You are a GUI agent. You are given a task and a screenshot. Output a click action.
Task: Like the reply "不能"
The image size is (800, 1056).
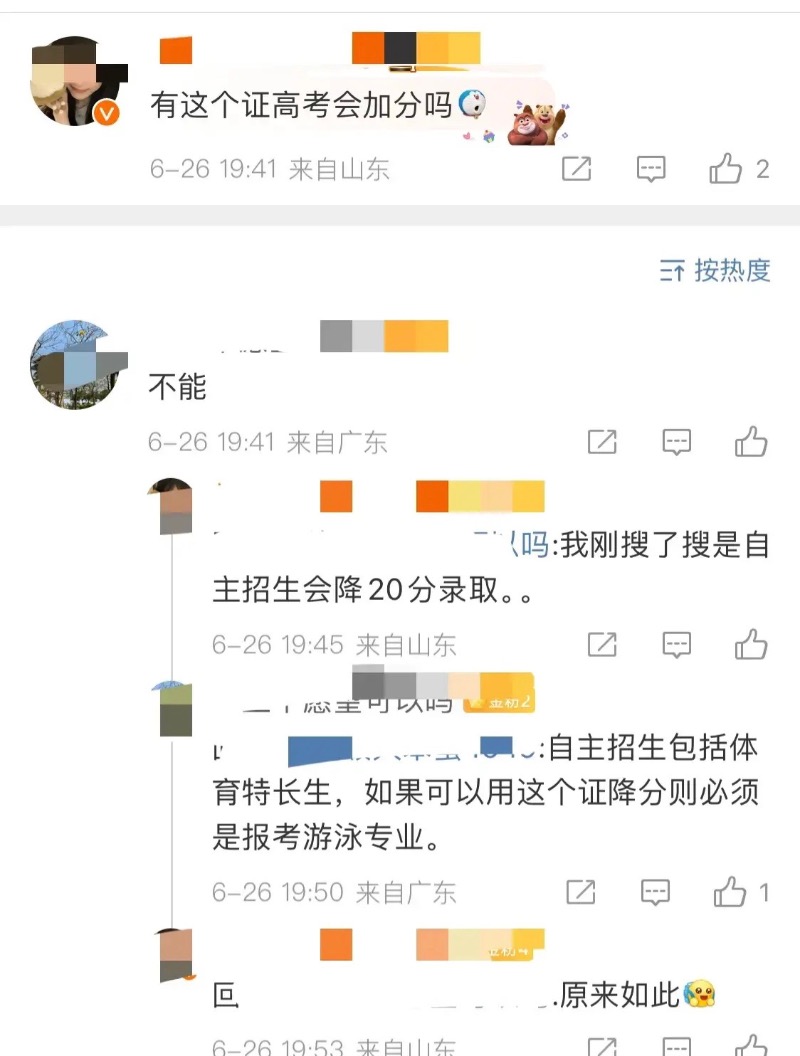coord(751,441)
